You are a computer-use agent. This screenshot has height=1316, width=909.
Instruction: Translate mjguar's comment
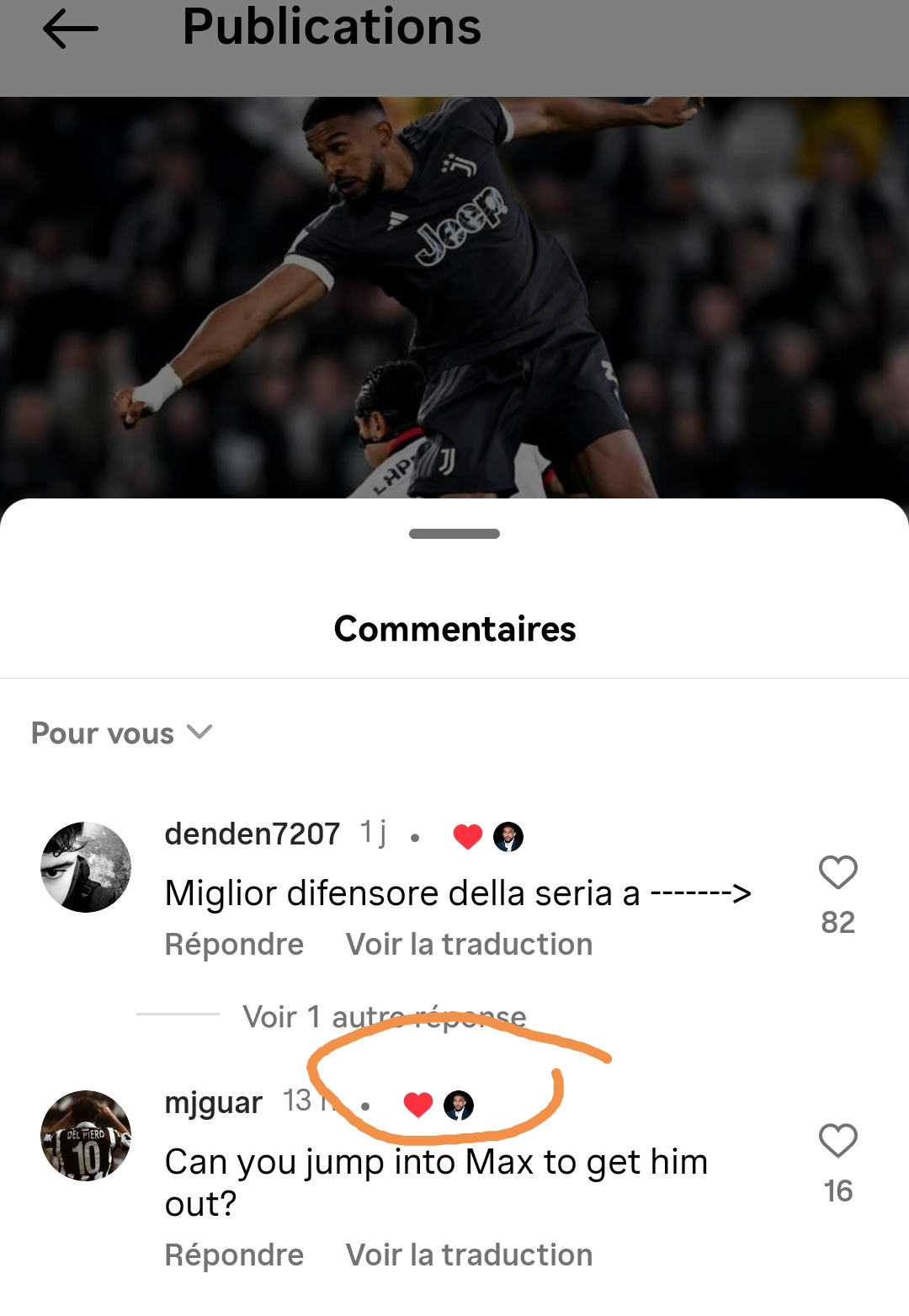(469, 1255)
